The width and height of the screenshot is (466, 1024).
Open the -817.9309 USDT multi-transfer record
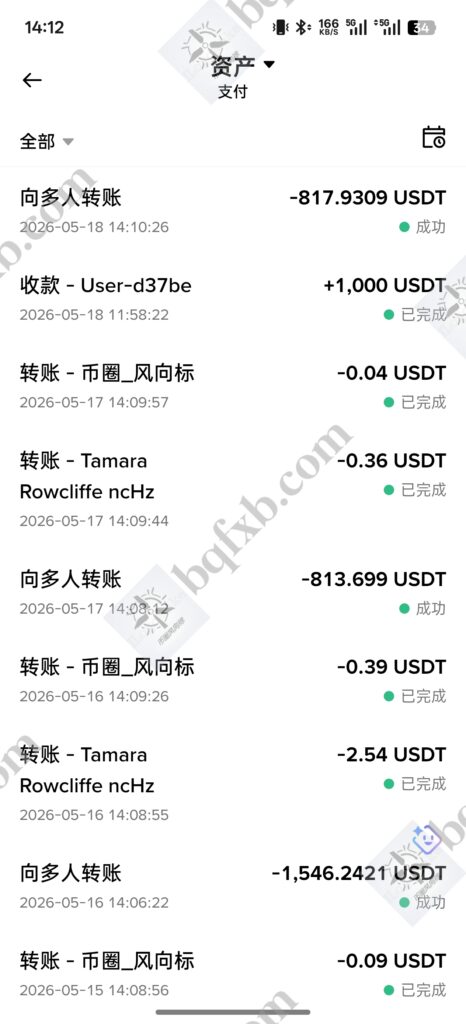(233, 211)
